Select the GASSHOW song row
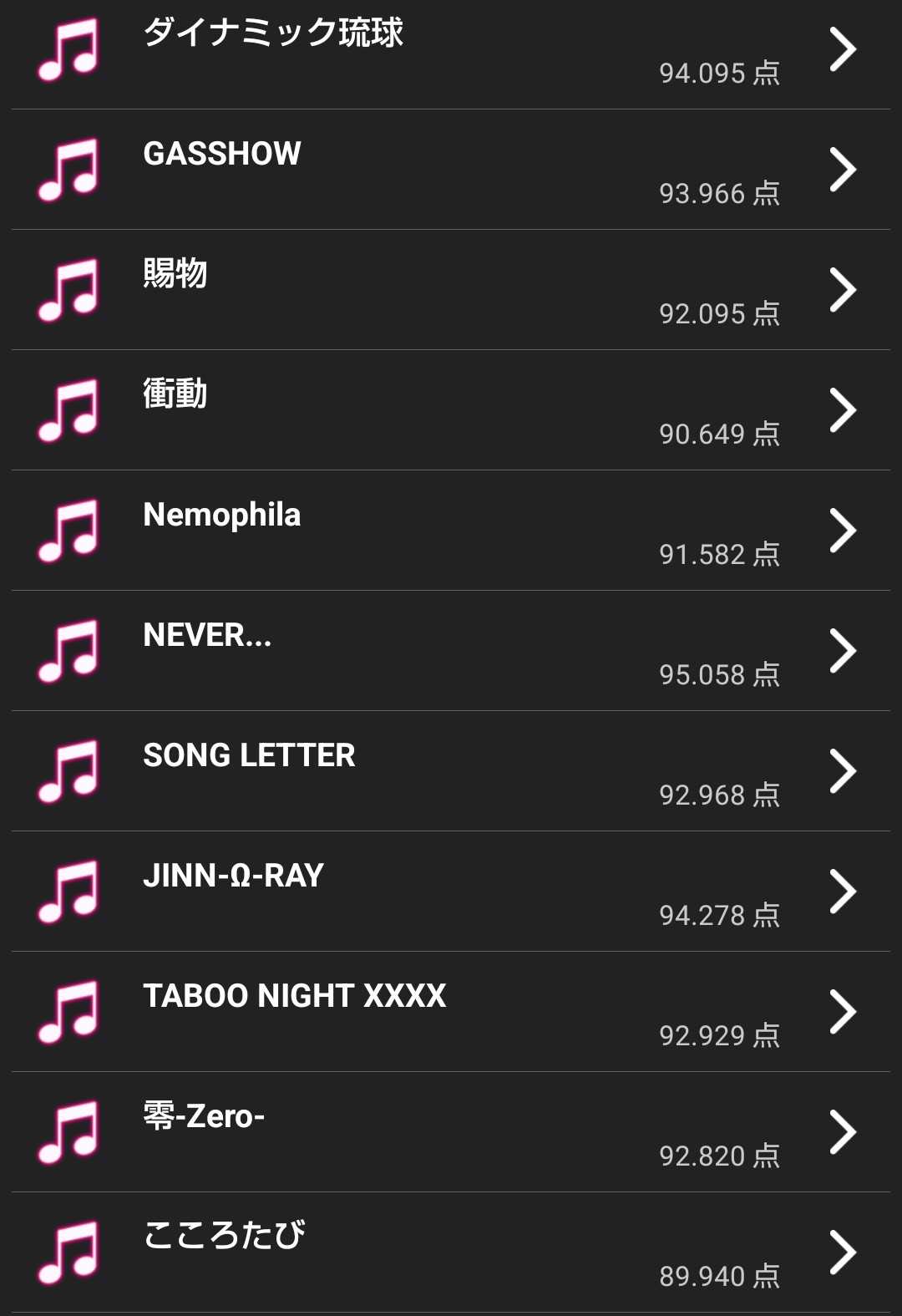 [451, 170]
